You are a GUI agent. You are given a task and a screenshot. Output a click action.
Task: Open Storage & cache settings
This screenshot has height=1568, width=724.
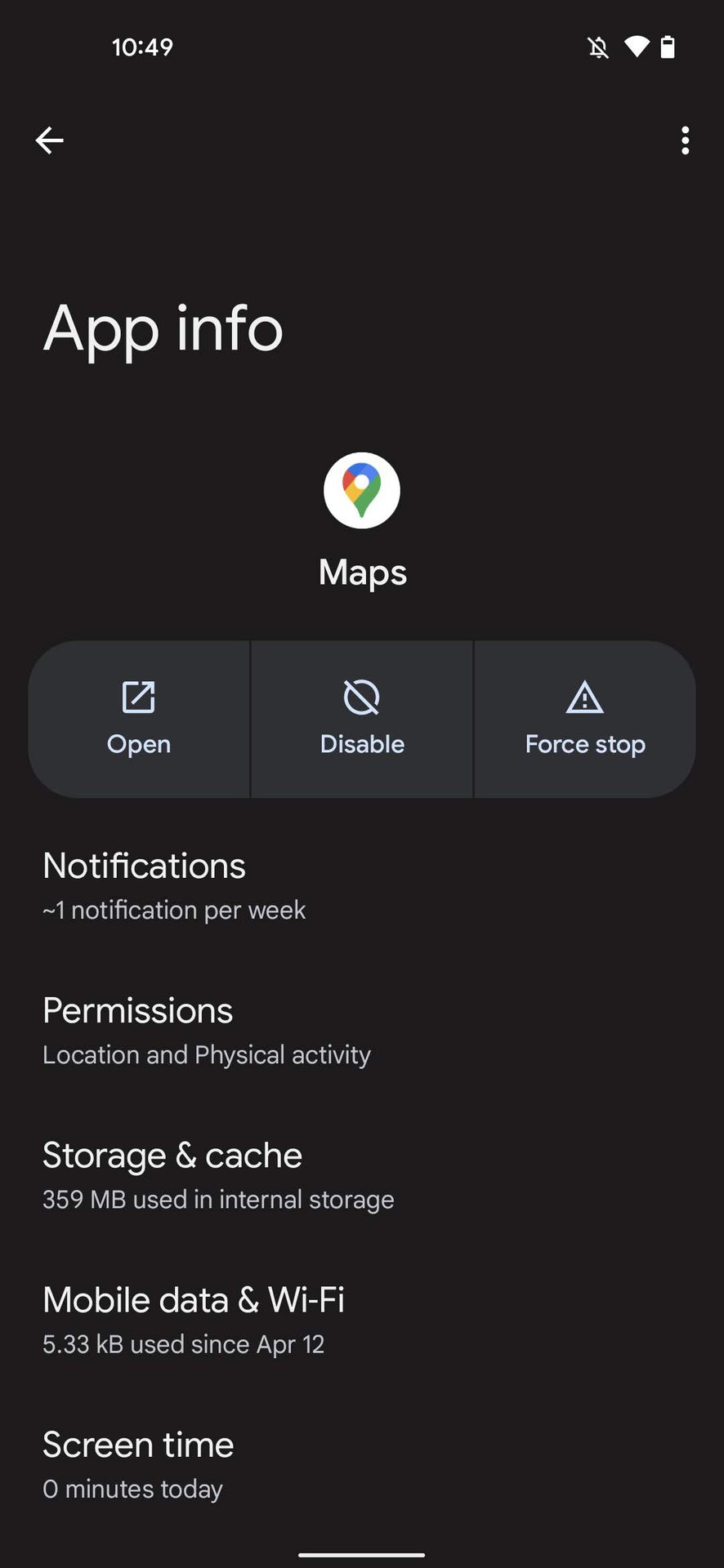[362, 1174]
